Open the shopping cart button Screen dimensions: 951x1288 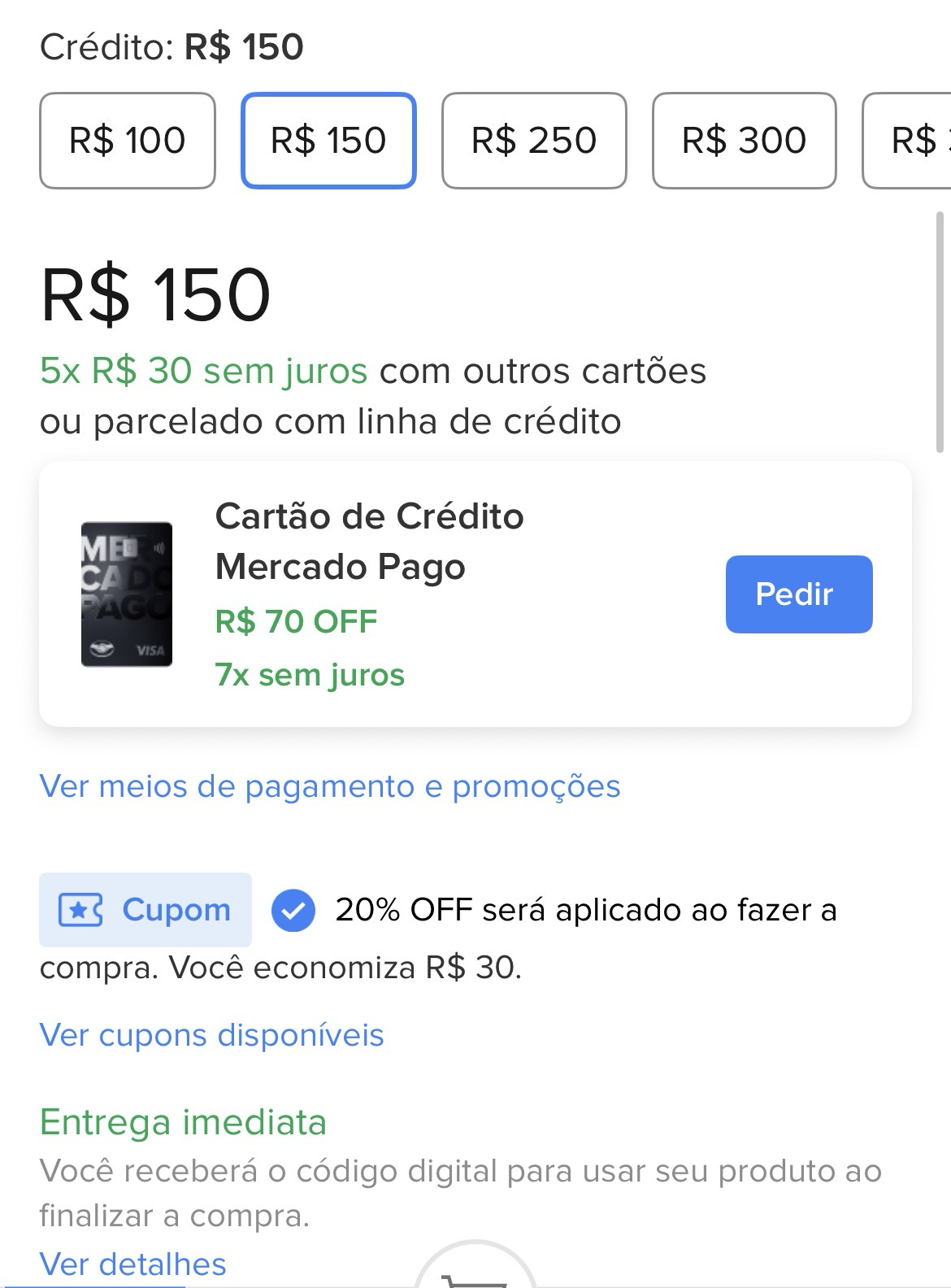[475, 1273]
